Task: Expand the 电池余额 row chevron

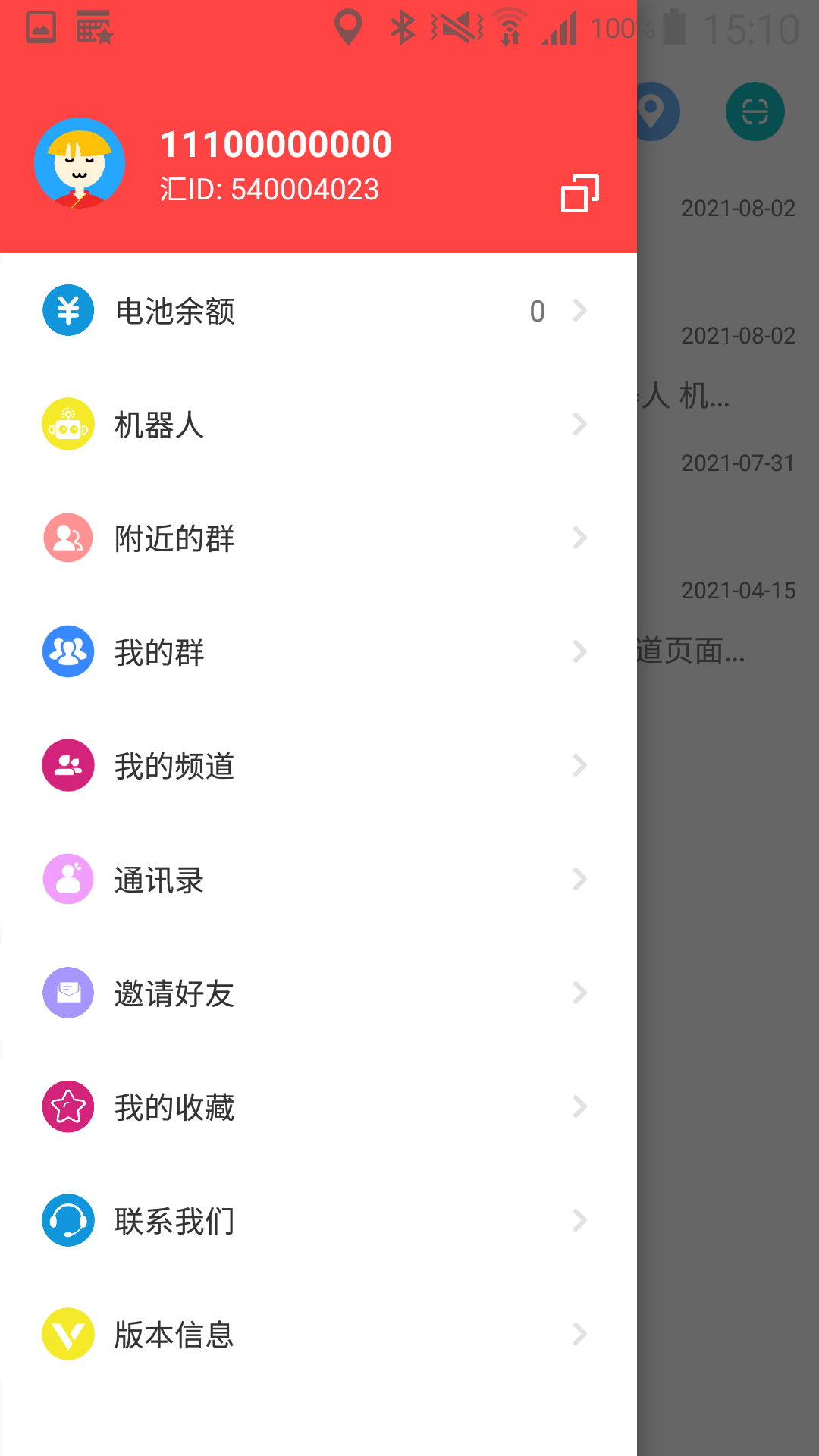Action: click(x=580, y=310)
